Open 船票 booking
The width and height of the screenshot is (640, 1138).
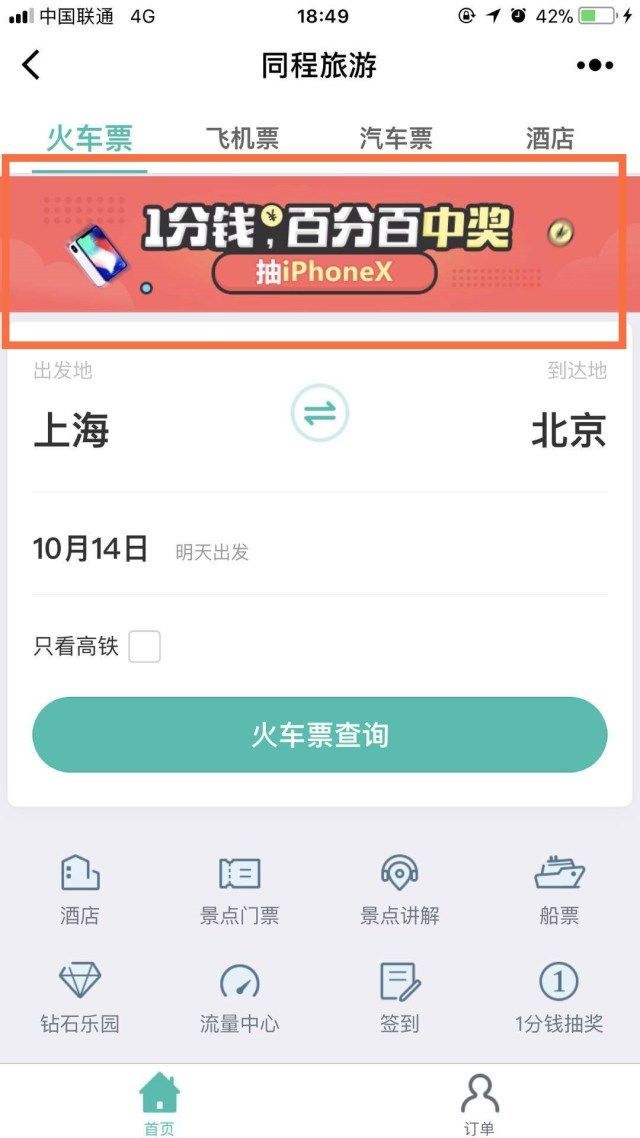pyautogui.click(x=559, y=887)
